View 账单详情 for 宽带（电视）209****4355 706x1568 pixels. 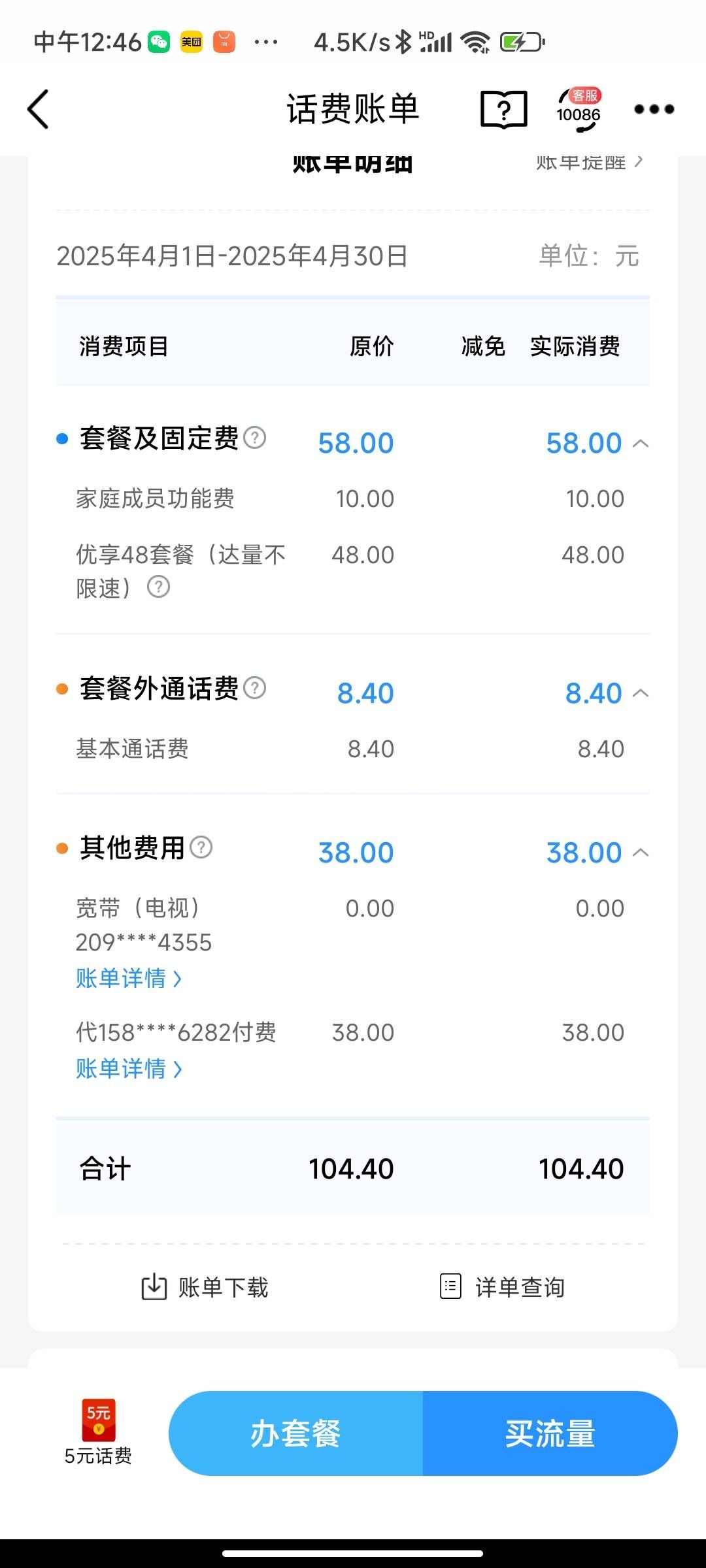128,979
